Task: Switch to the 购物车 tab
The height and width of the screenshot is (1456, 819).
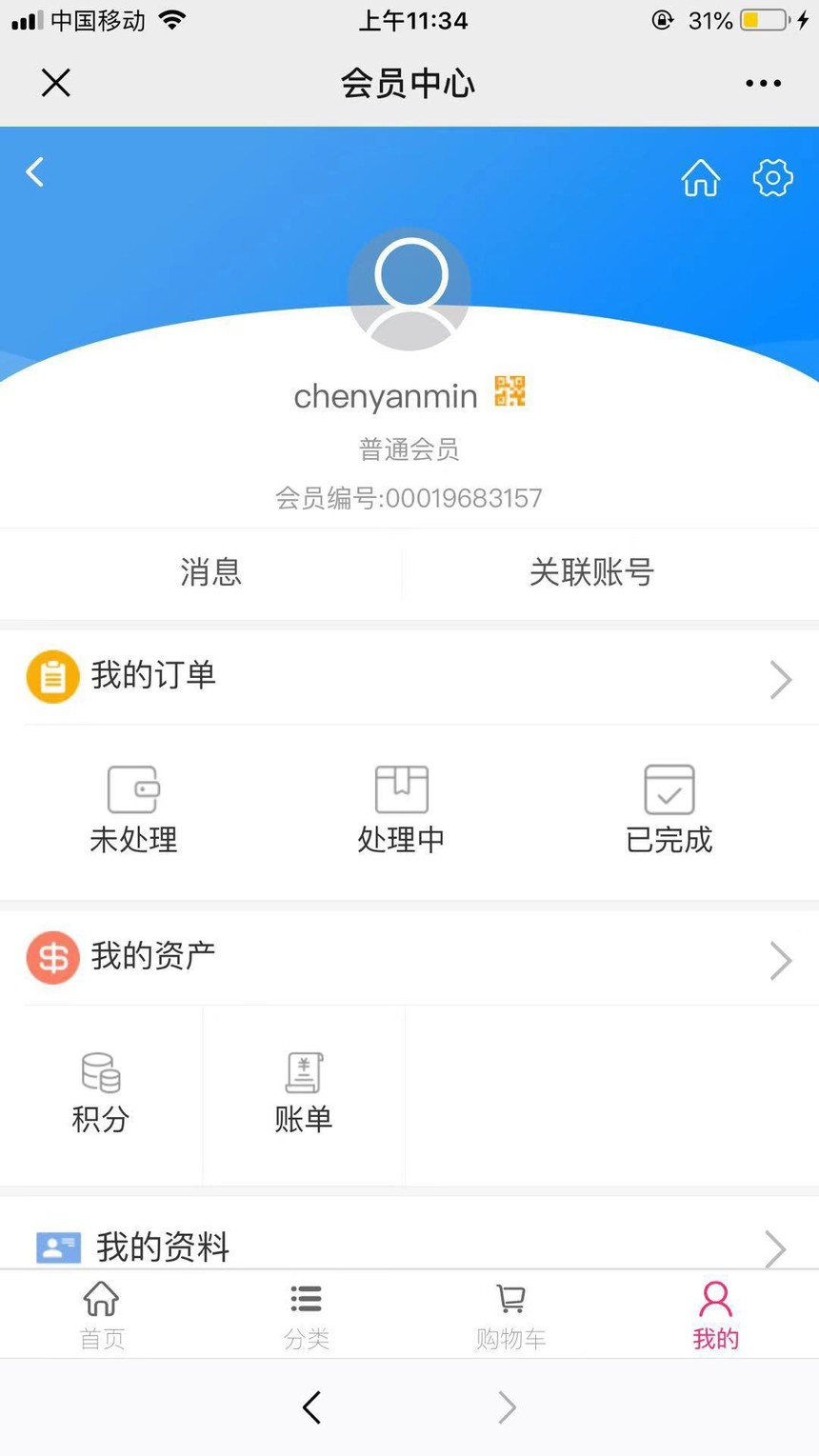Action: pyautogui.click(x=511, y=1315)
